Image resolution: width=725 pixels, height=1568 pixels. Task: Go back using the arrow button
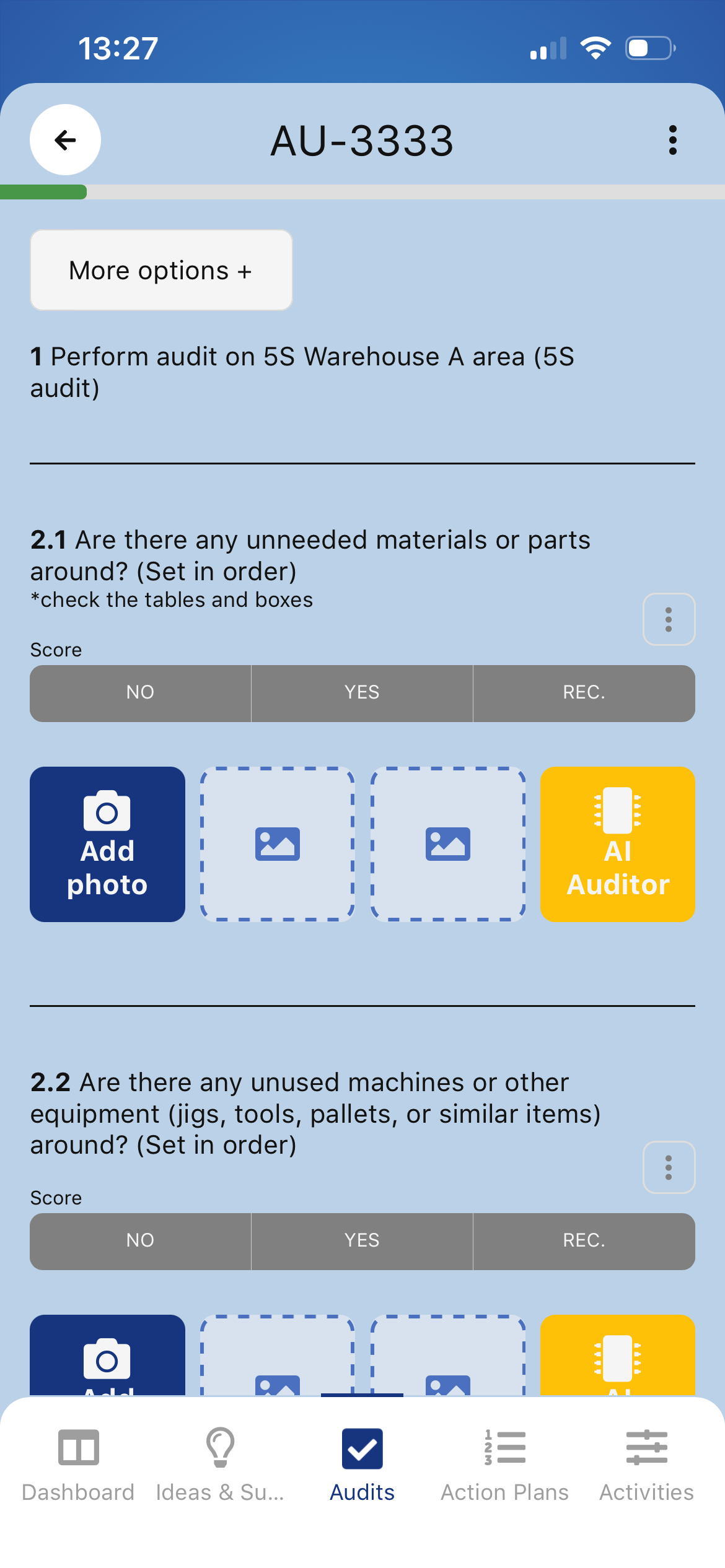point(65,140)
